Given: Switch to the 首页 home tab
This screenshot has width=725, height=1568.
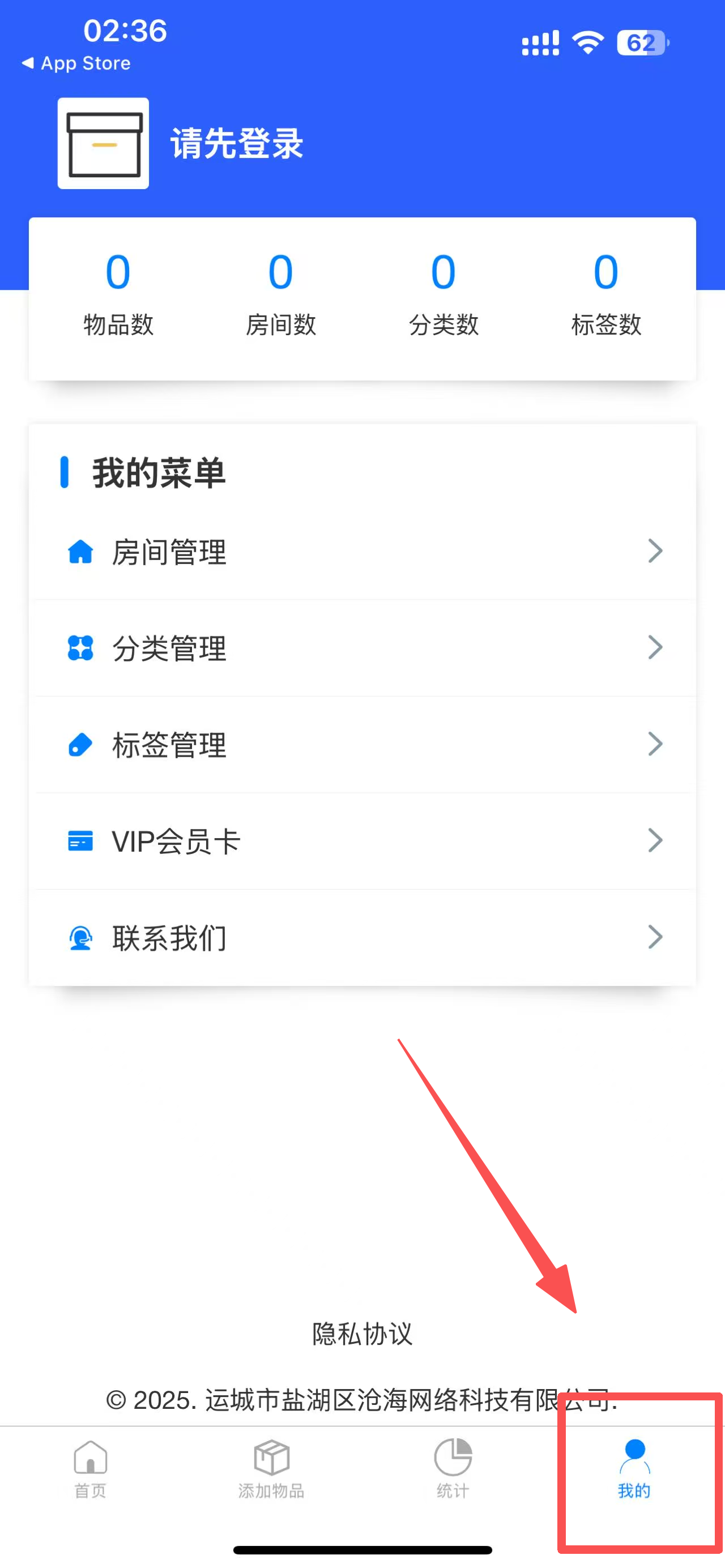Looking at the screenshot, I should coord(90,1468).
